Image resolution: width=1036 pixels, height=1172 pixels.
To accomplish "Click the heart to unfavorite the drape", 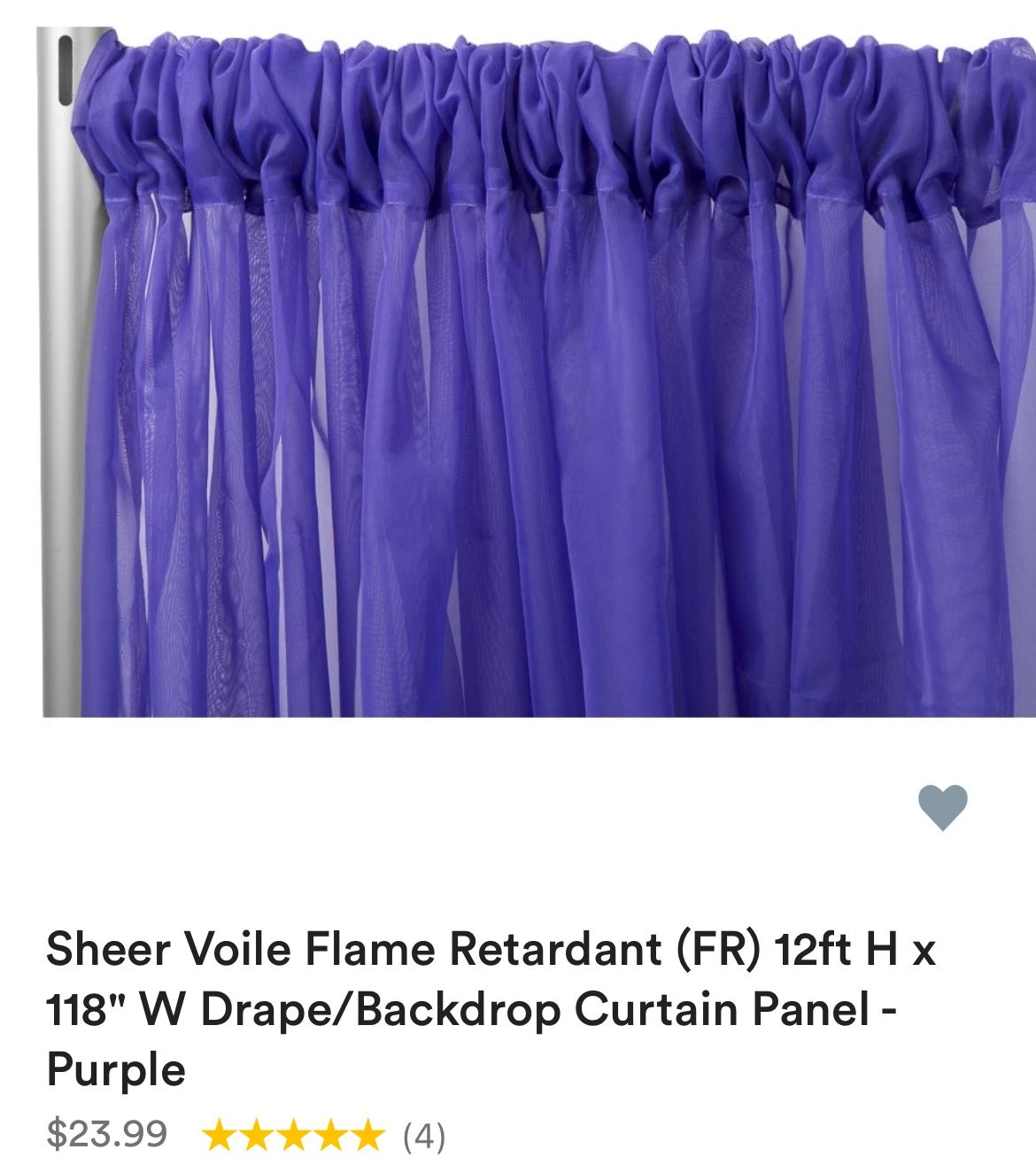I will point(945,808).
